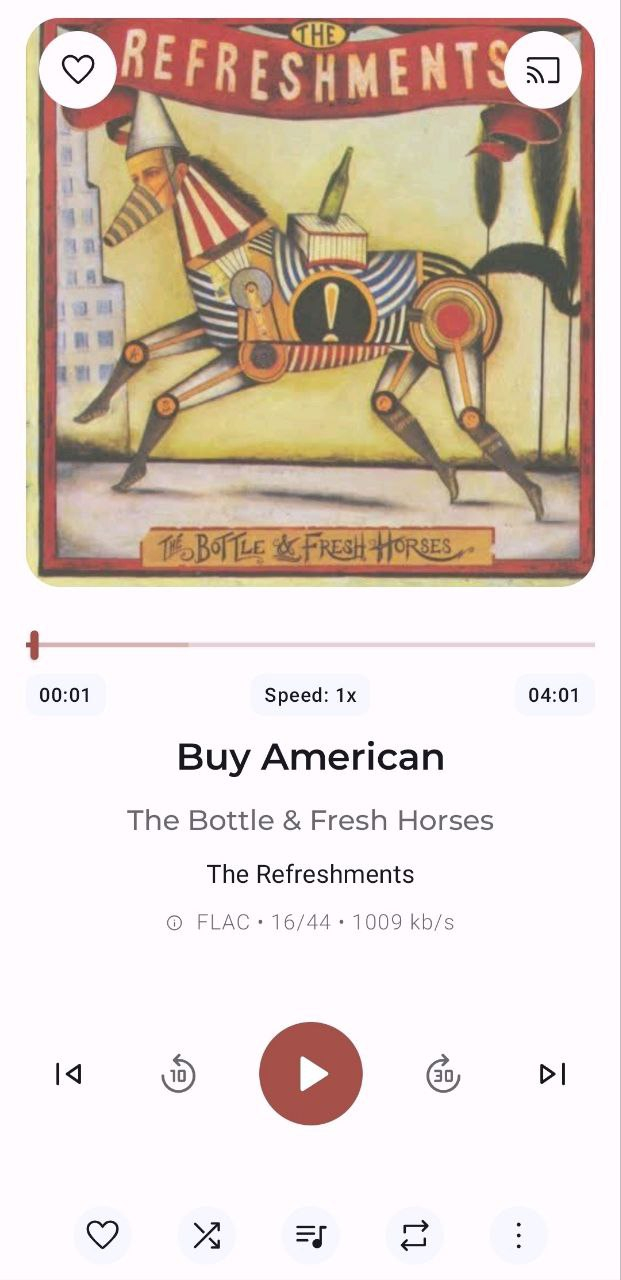Toggle repeat mode
The width and height of the screenshot is (621, 1280).
tap(414, 1235)
